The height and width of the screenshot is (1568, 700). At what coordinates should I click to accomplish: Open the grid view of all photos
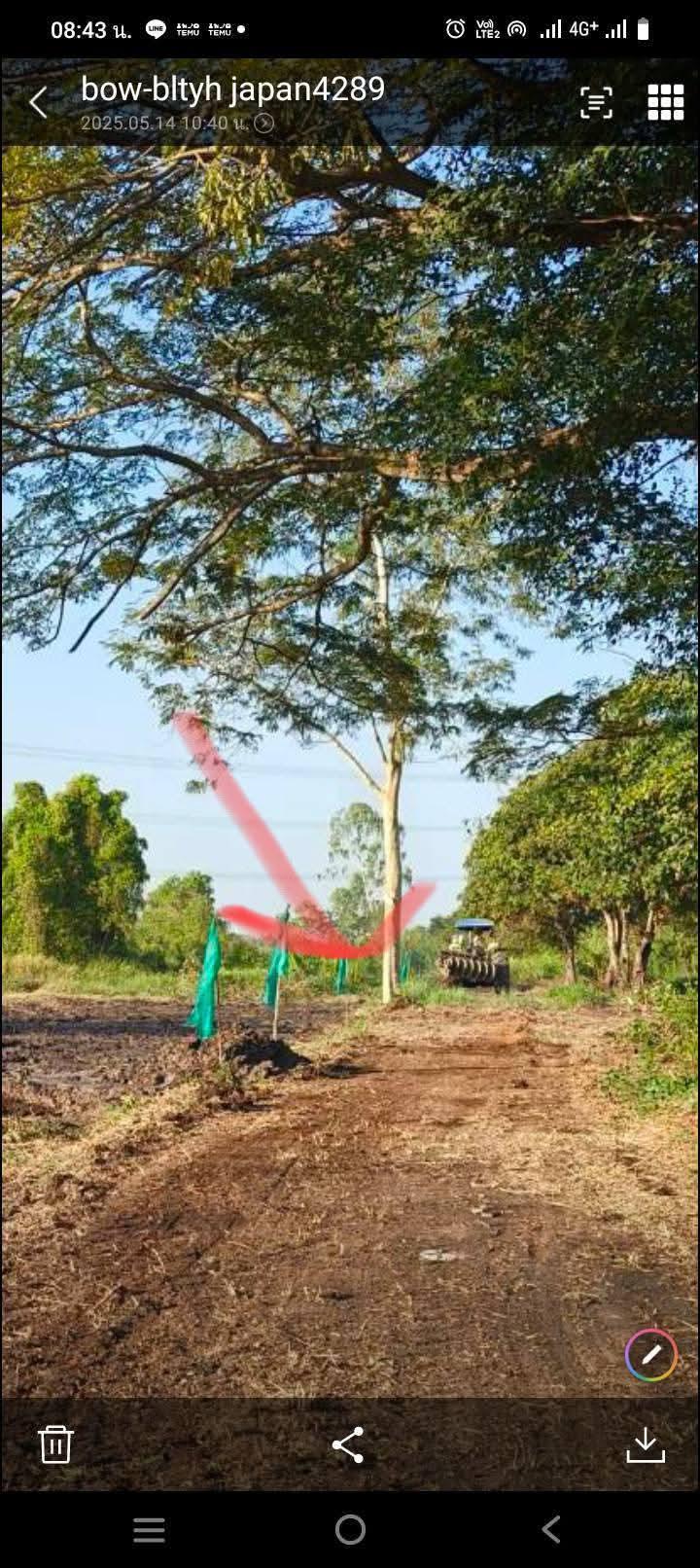[x=666, y=102]
